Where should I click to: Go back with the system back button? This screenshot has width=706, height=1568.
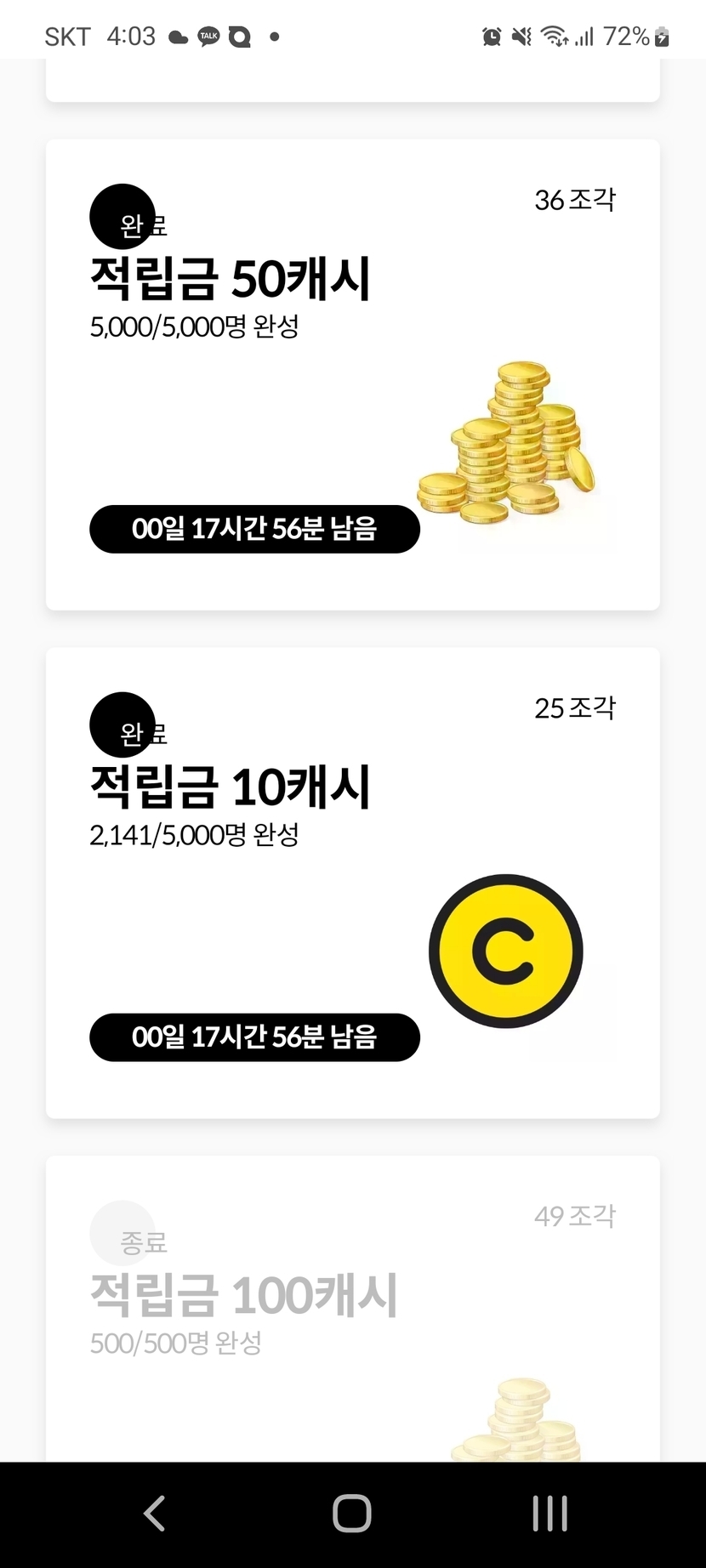[154, 1514]
